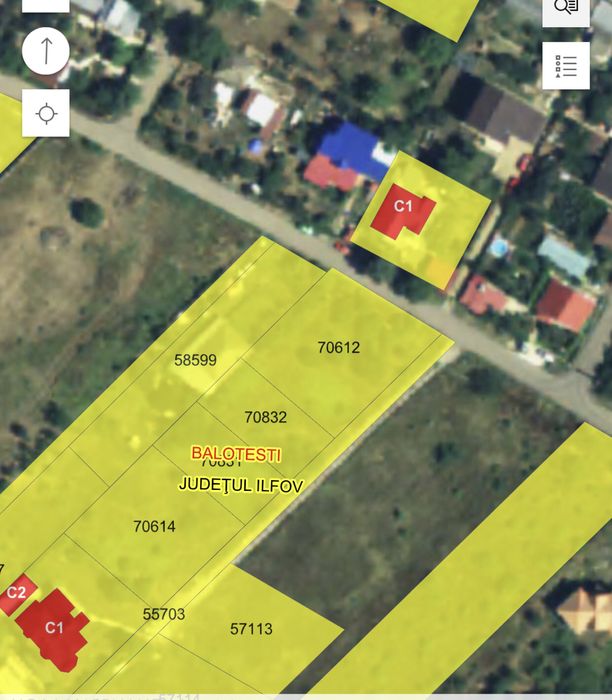Select parcel 57113 on the map
612x700 pixels.
pos(250,629)
